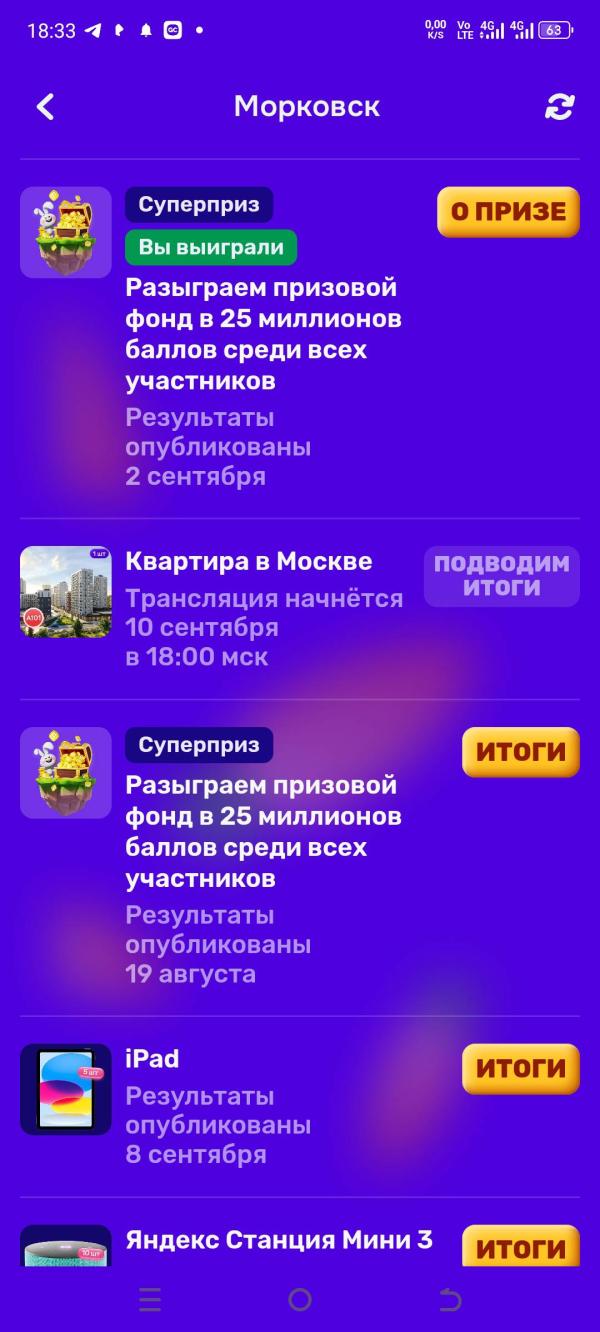Open the Квартира в Москве draw

coord(248,562)
